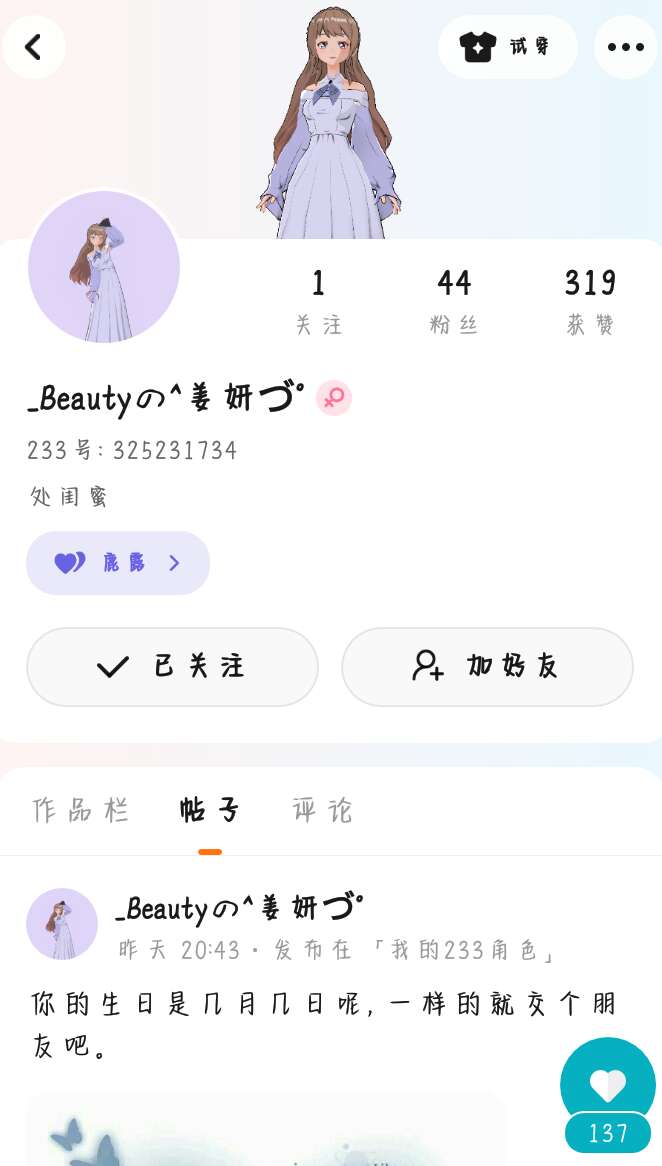Select the 帖子 tab

click(x=210, y=810)
